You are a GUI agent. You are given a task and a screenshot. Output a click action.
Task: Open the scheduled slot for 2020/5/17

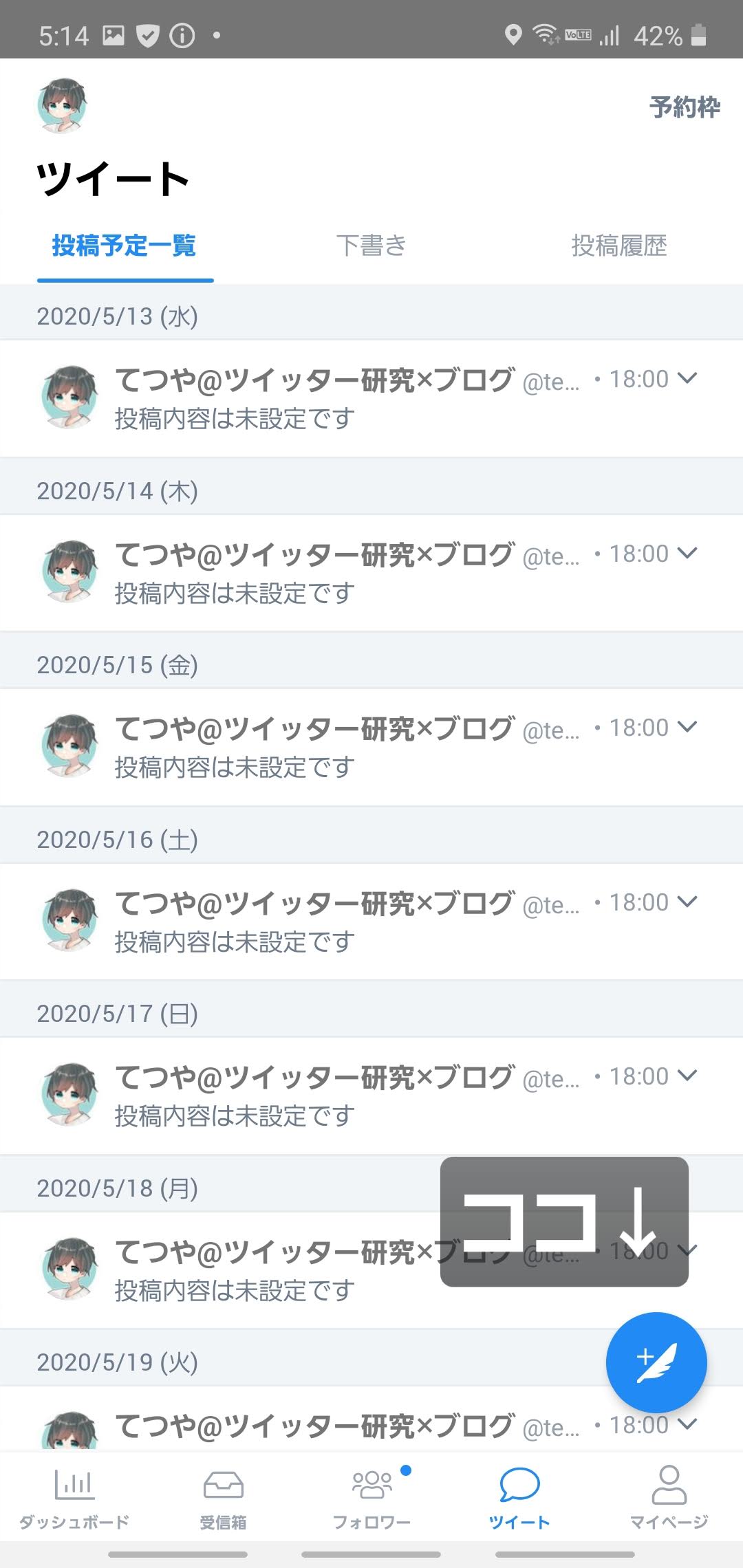pyautogui.click(x=371, y=1096)
